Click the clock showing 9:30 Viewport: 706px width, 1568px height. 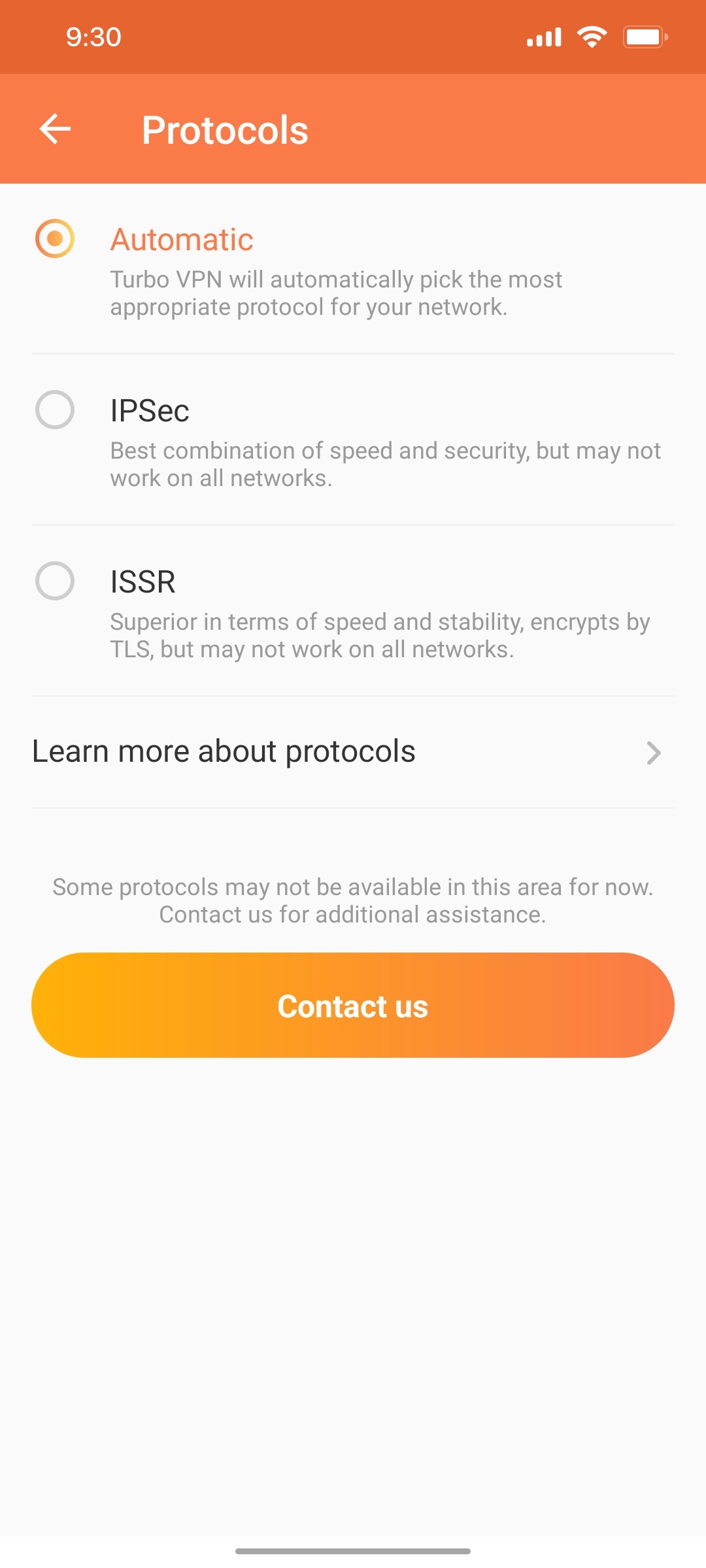pyautogui.click(x=93, y=37)
